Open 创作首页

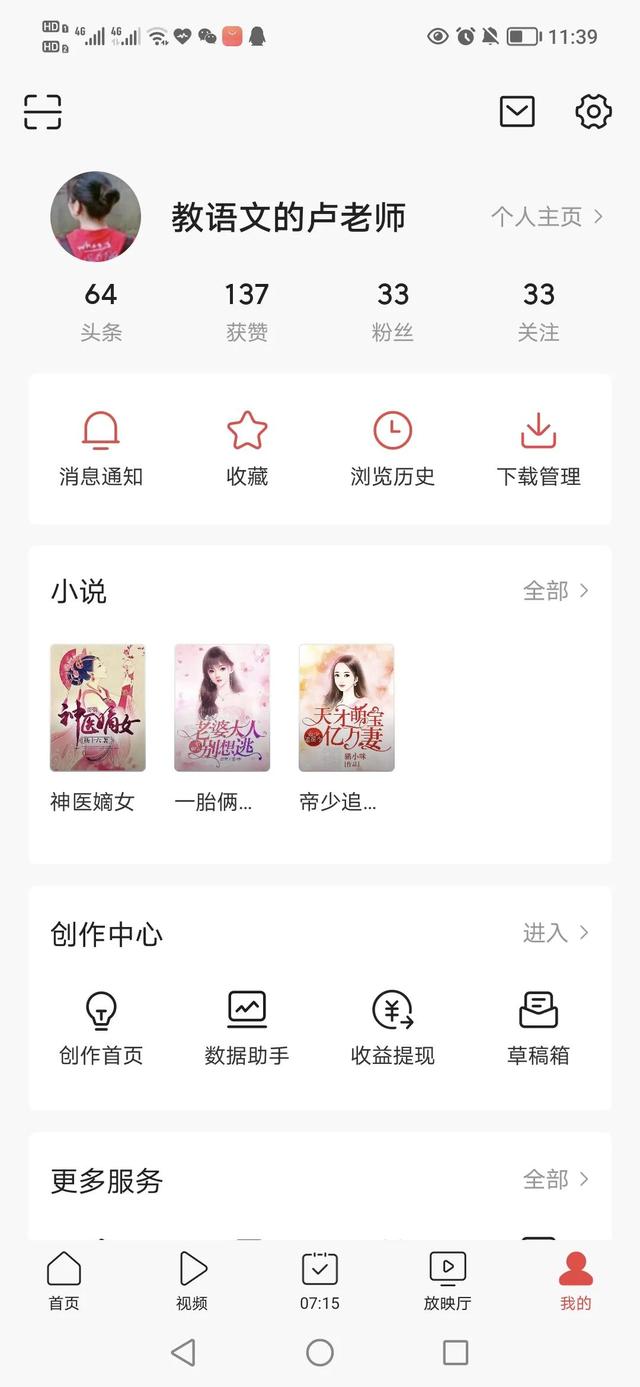(x=100, y=1027)
